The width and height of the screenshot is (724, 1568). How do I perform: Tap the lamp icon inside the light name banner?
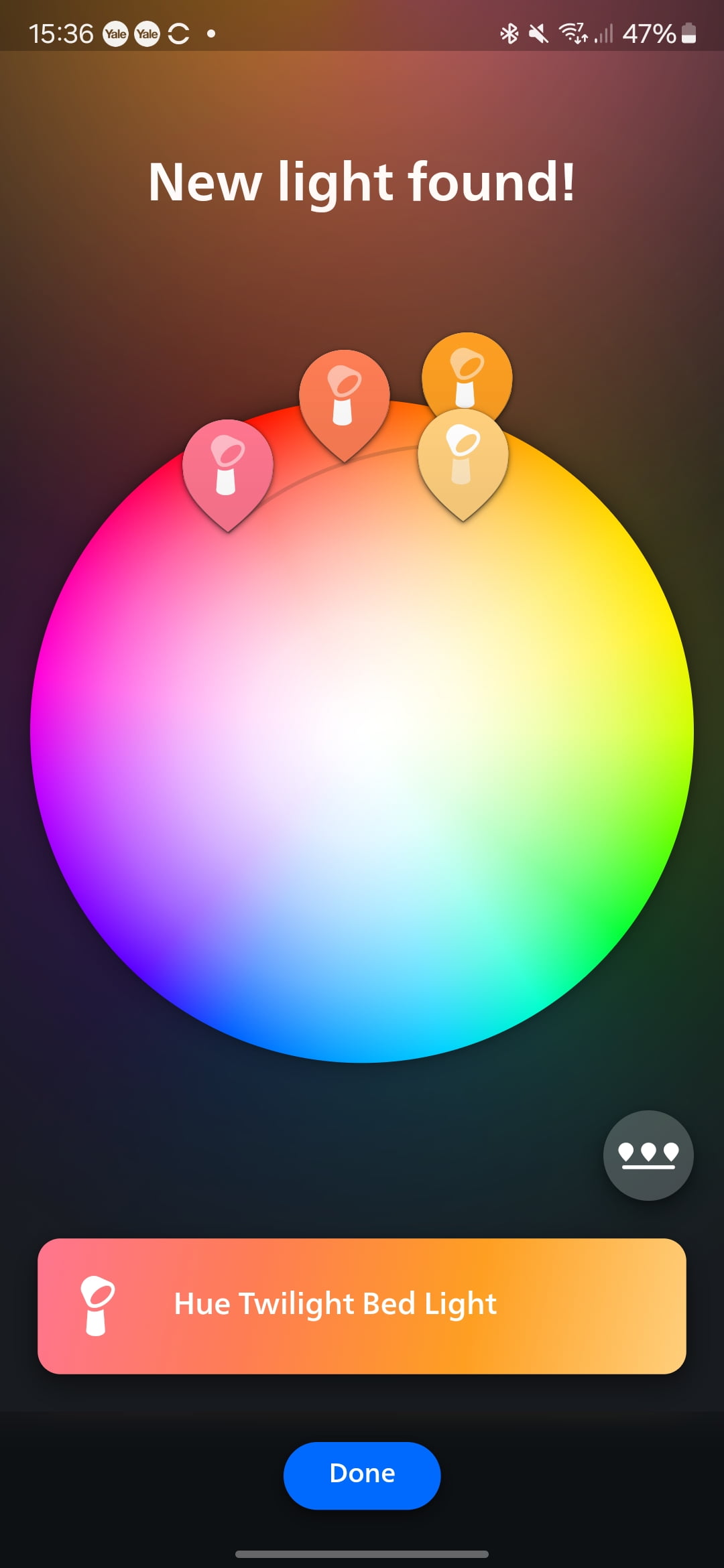[x=99, y=1303]
